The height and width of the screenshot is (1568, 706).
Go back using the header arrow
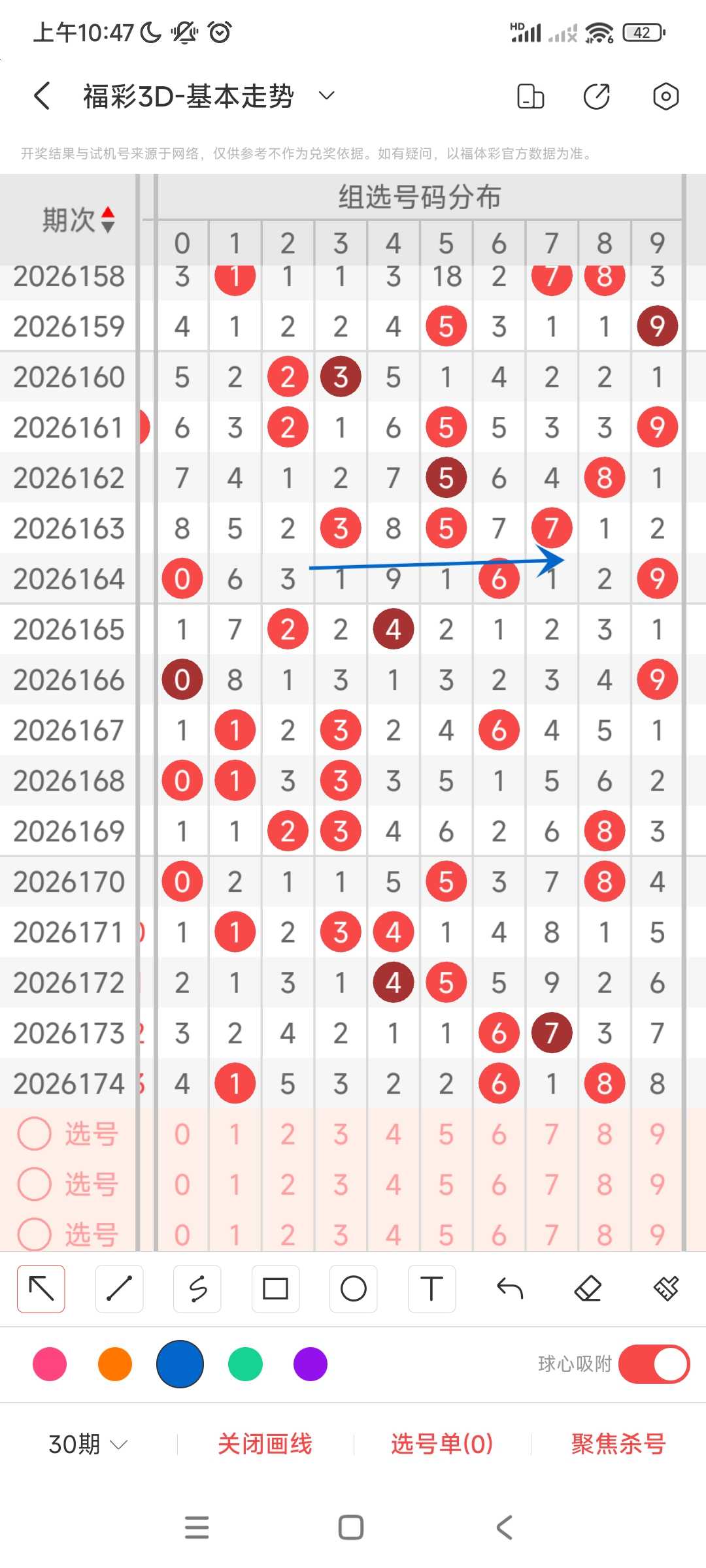[x=42, y=96]
